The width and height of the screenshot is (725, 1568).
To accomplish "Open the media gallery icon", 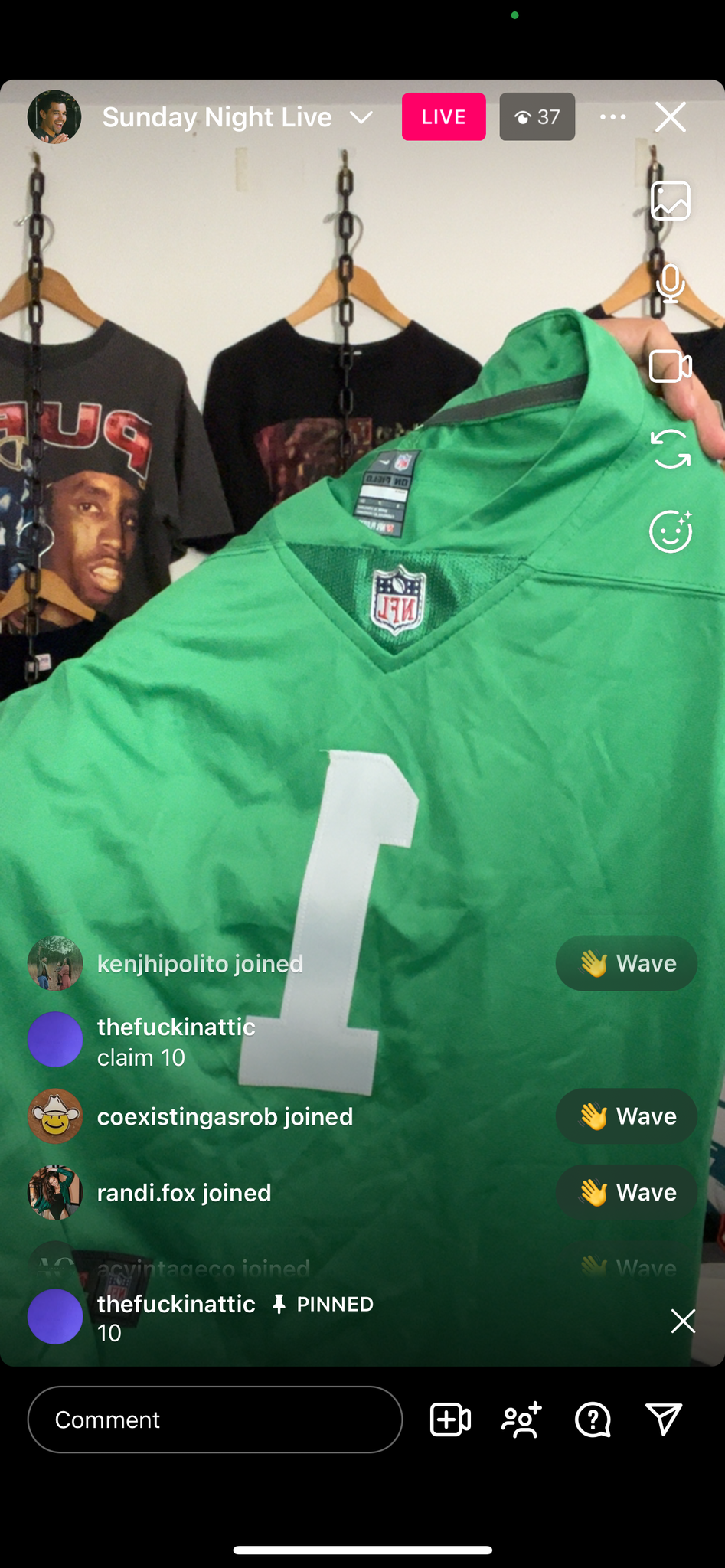I will (x=670, y=201).
